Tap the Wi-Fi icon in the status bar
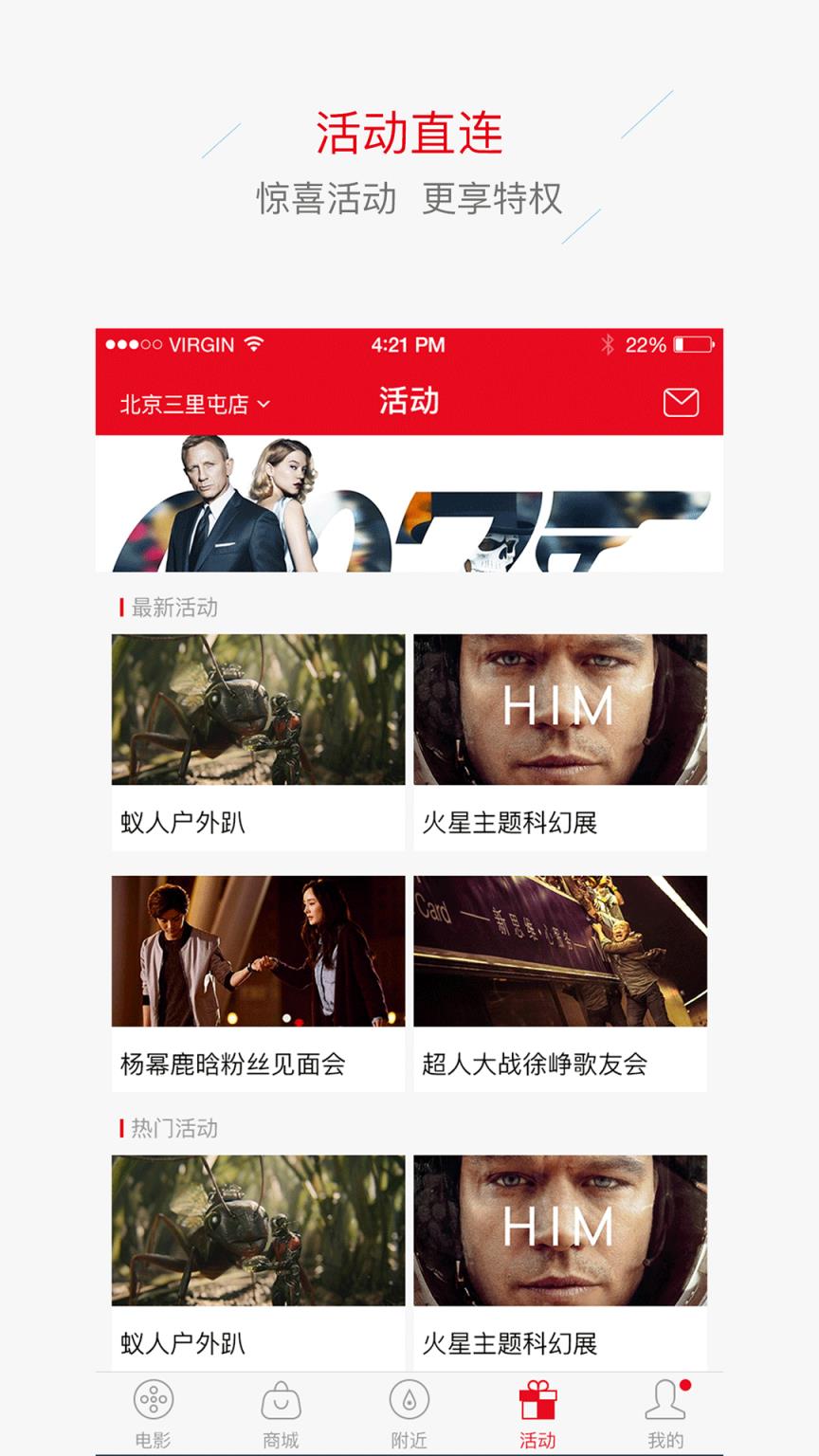Screen dimensions: 819x1456 (x=249, y=345)
